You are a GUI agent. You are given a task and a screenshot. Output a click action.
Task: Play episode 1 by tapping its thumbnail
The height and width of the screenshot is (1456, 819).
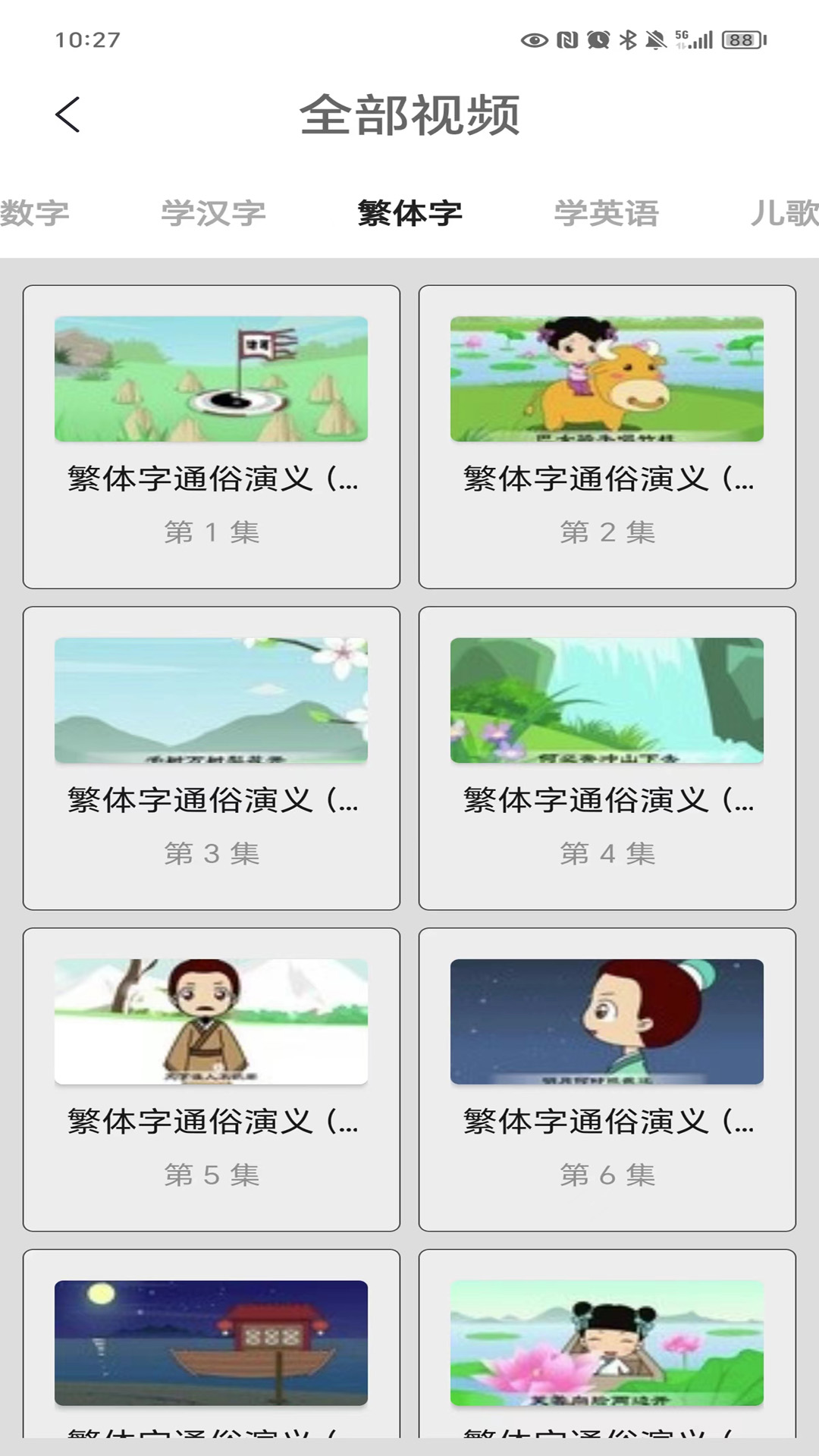pos(211,379)
